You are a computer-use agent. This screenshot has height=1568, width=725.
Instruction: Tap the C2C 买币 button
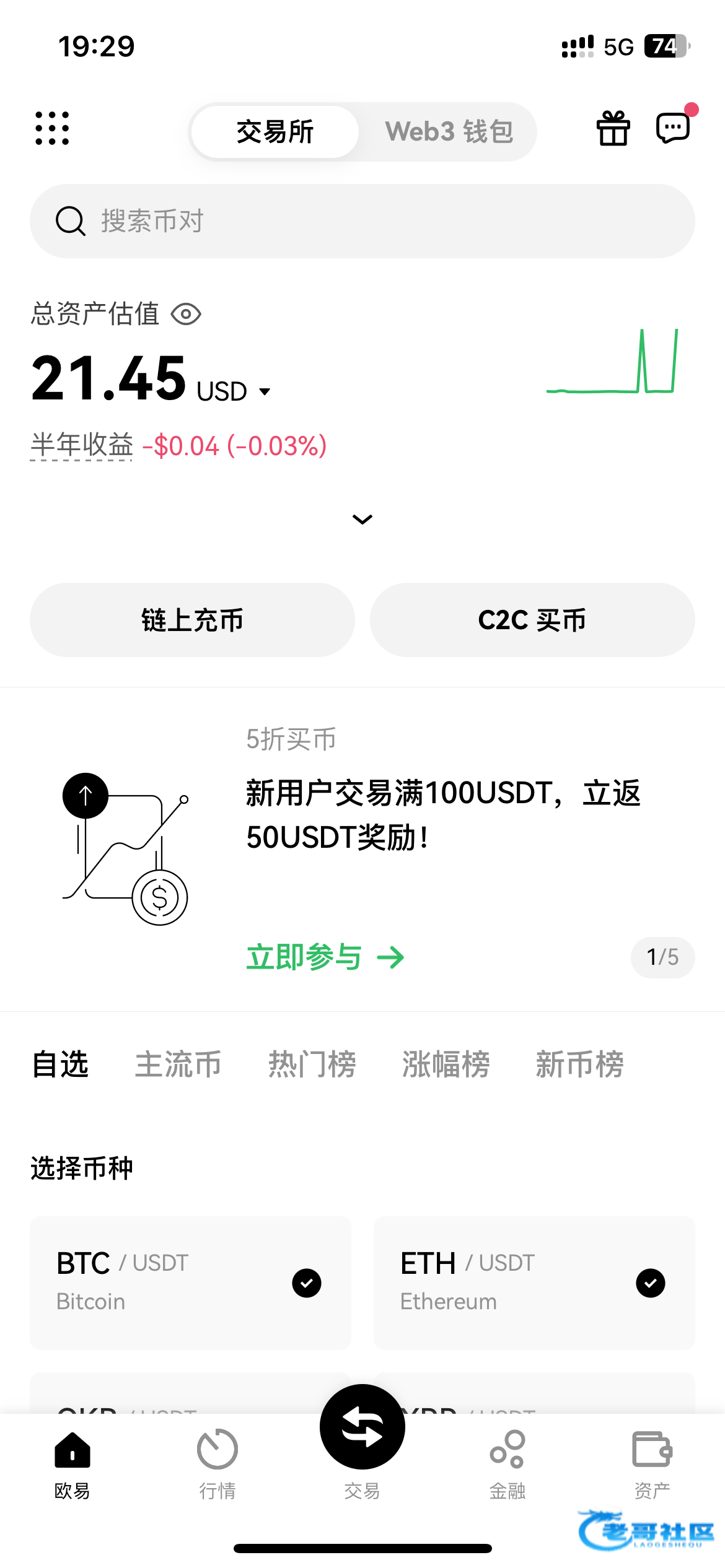532,620
